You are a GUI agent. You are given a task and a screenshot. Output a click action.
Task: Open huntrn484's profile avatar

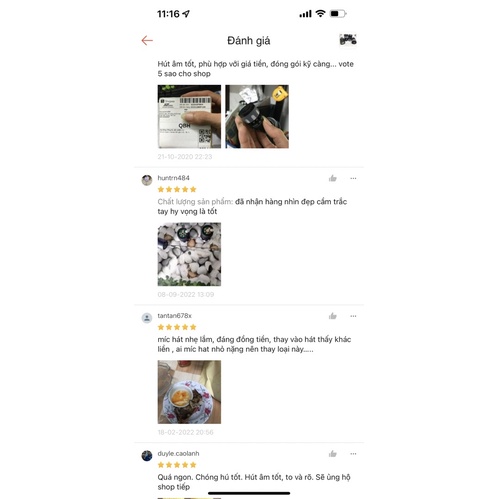[147, 180]
